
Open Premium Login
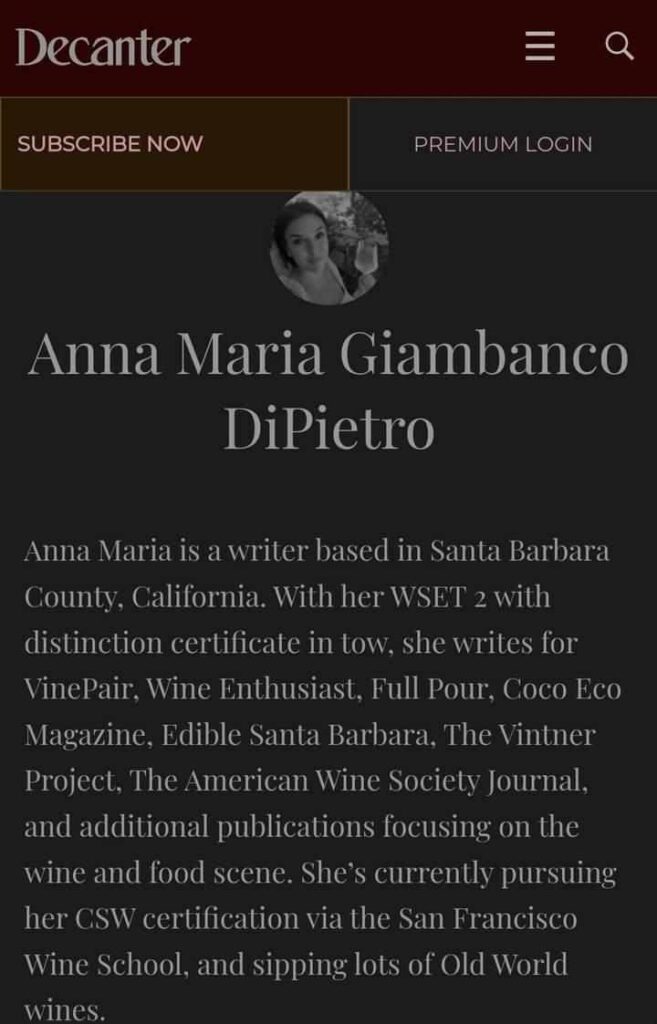[x=503, y=144]
